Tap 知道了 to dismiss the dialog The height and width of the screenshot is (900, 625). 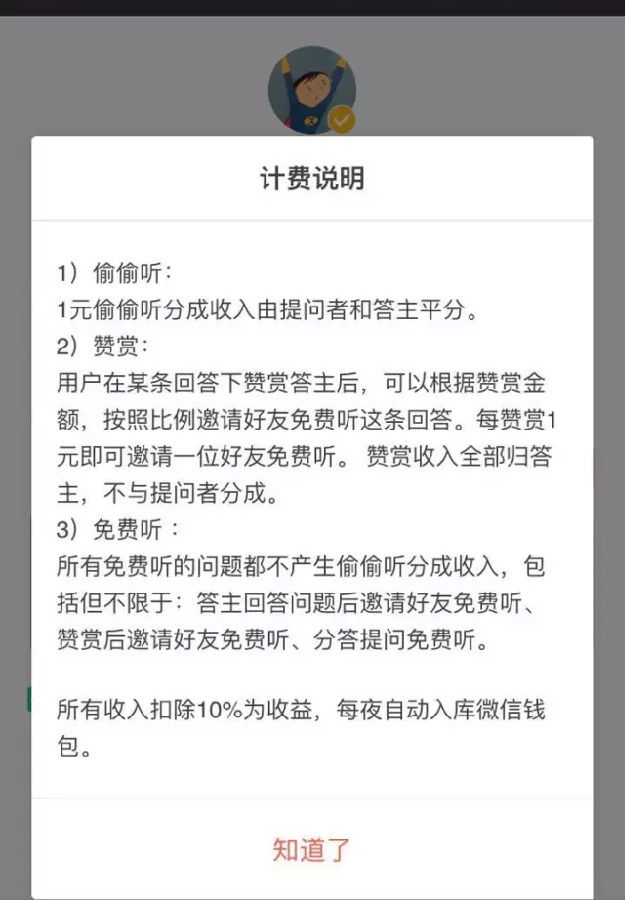[x=312, y=849]
